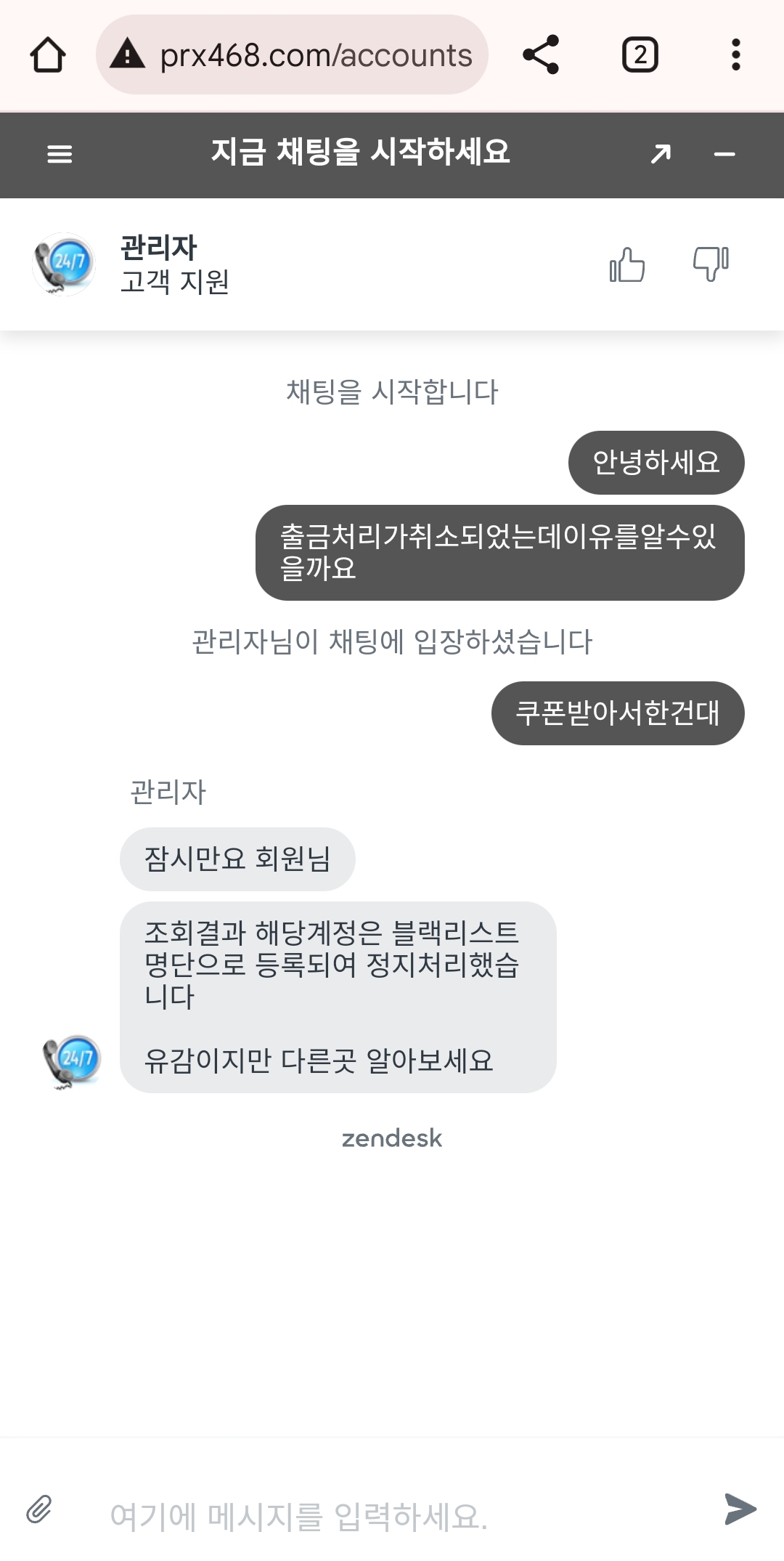Open the zendesk link
Viewport: 784px width, 1561px height.
point(392,1138)
